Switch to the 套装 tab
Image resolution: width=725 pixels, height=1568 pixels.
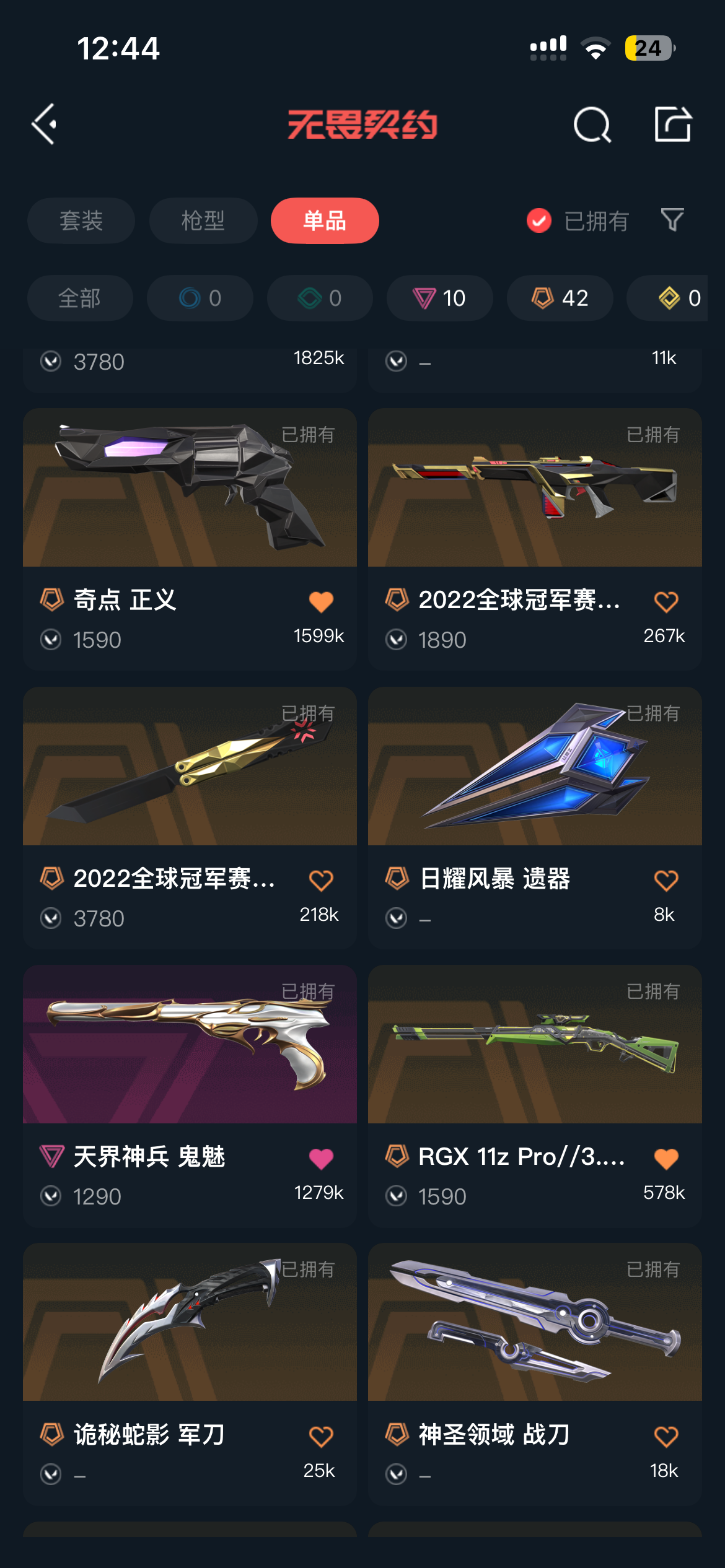81,221
